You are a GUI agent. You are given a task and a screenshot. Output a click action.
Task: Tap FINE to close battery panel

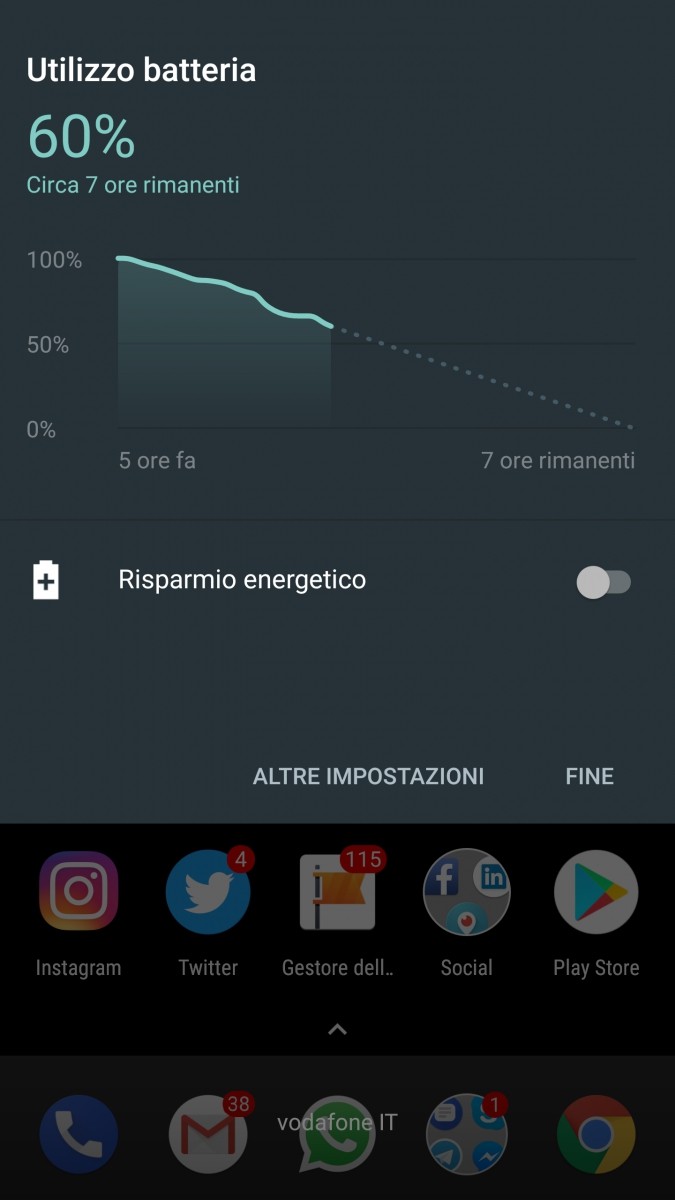point(589,776)
